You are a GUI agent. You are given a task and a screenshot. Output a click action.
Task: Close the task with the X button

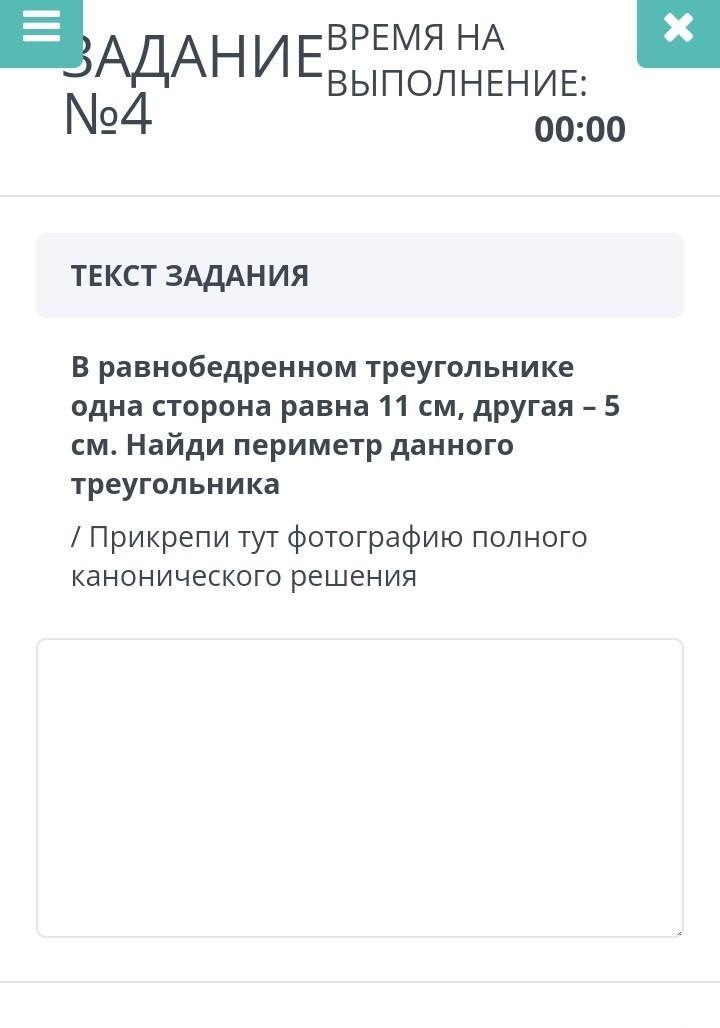[x=678, y=28]
